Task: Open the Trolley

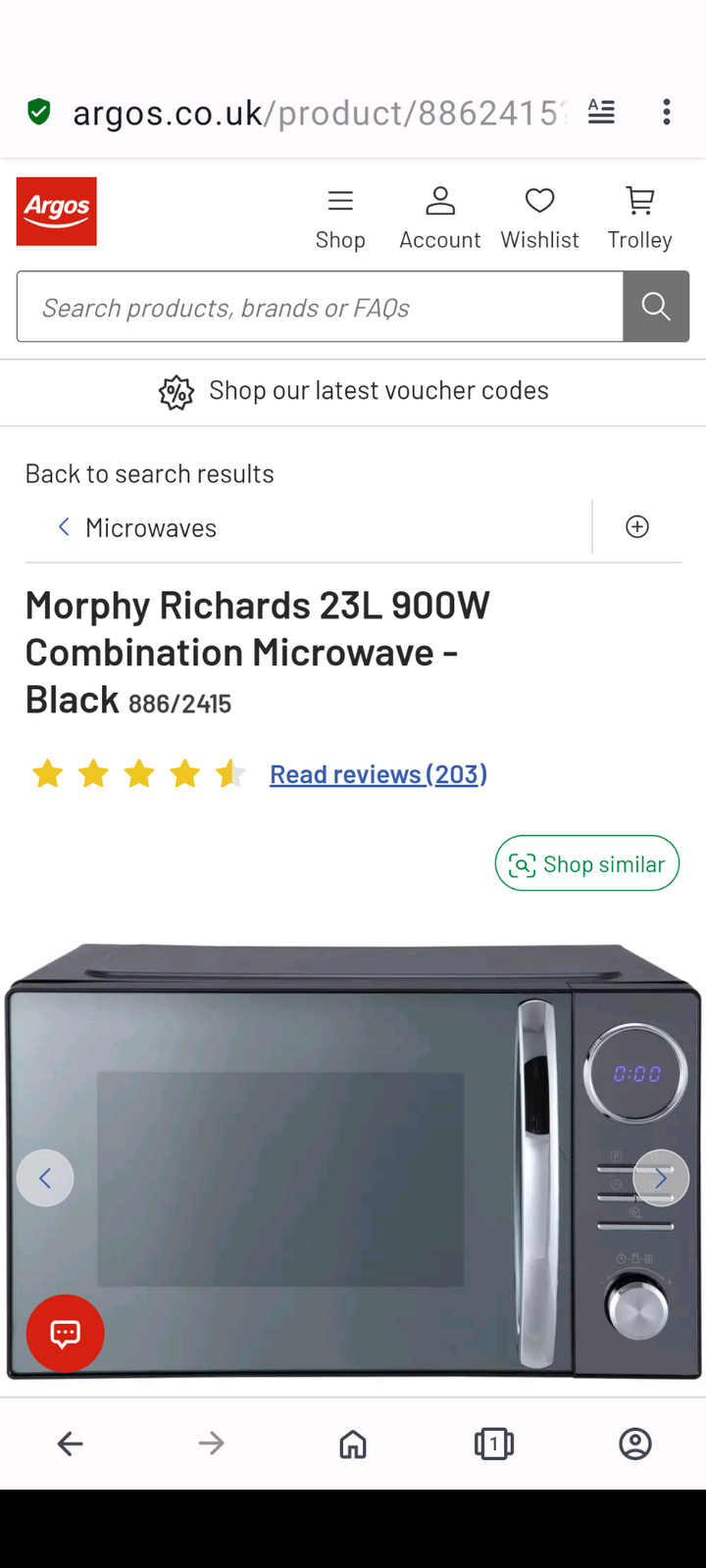Action: [x=639, y=214]
